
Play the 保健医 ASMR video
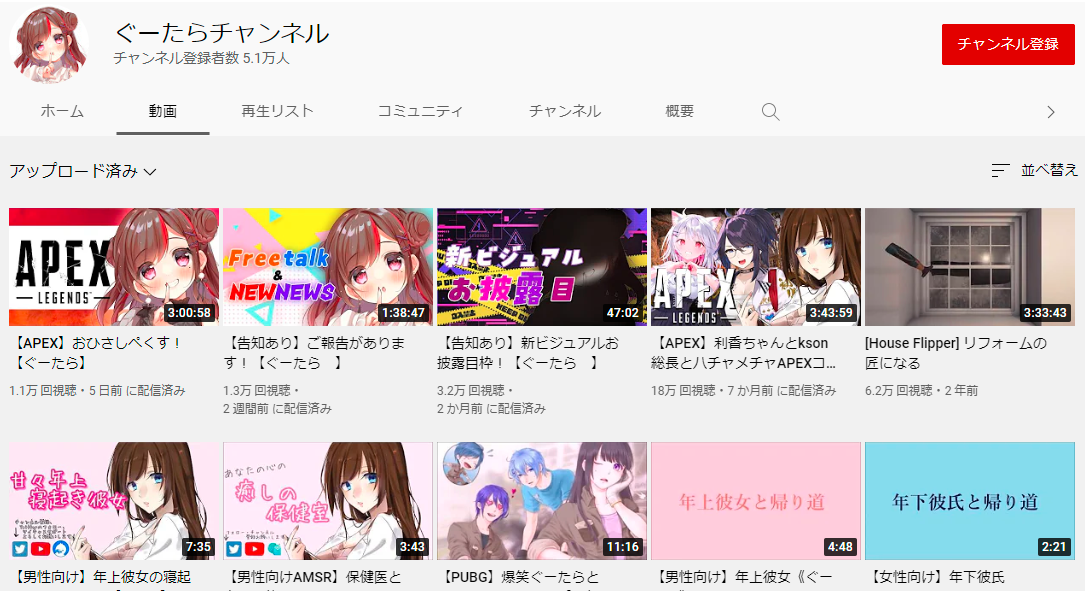[328, 500]
